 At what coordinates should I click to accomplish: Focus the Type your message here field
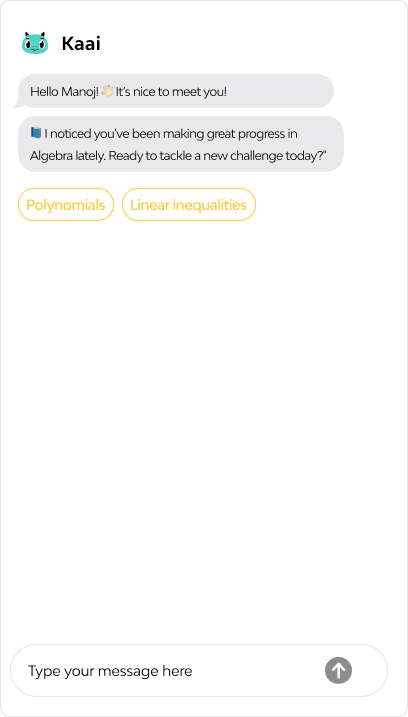pos(199,670)
